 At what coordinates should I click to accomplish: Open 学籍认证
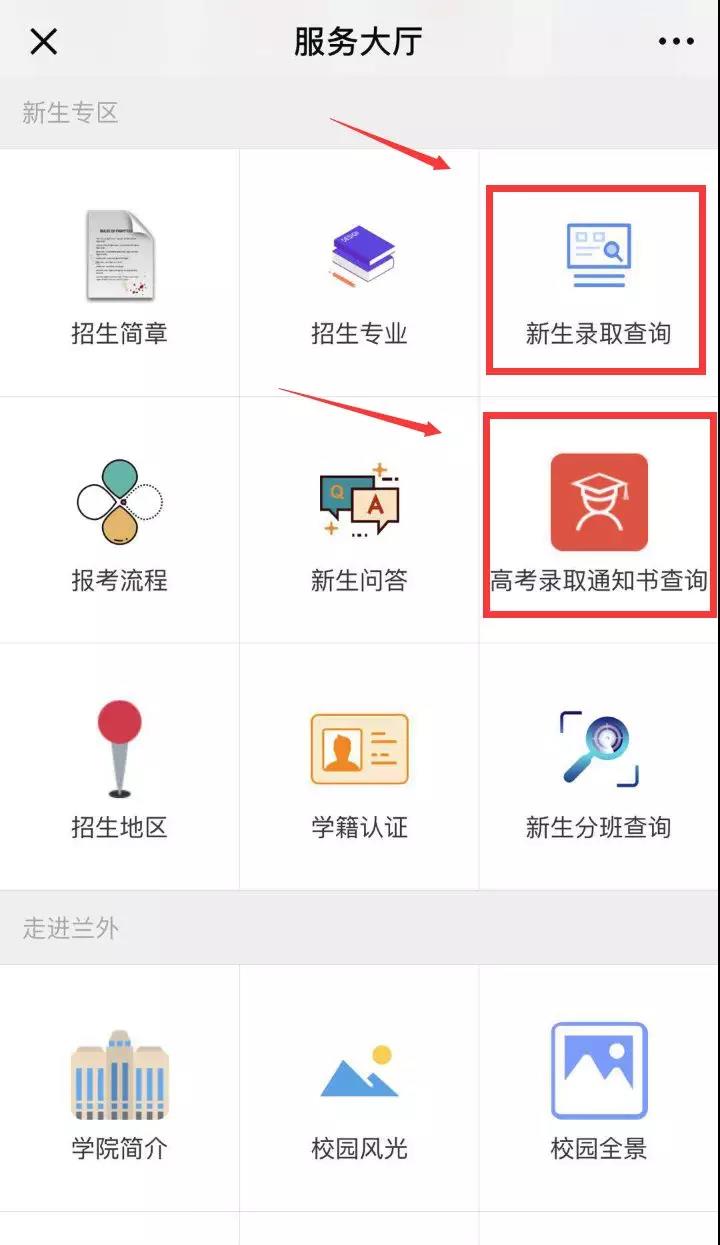359,768
